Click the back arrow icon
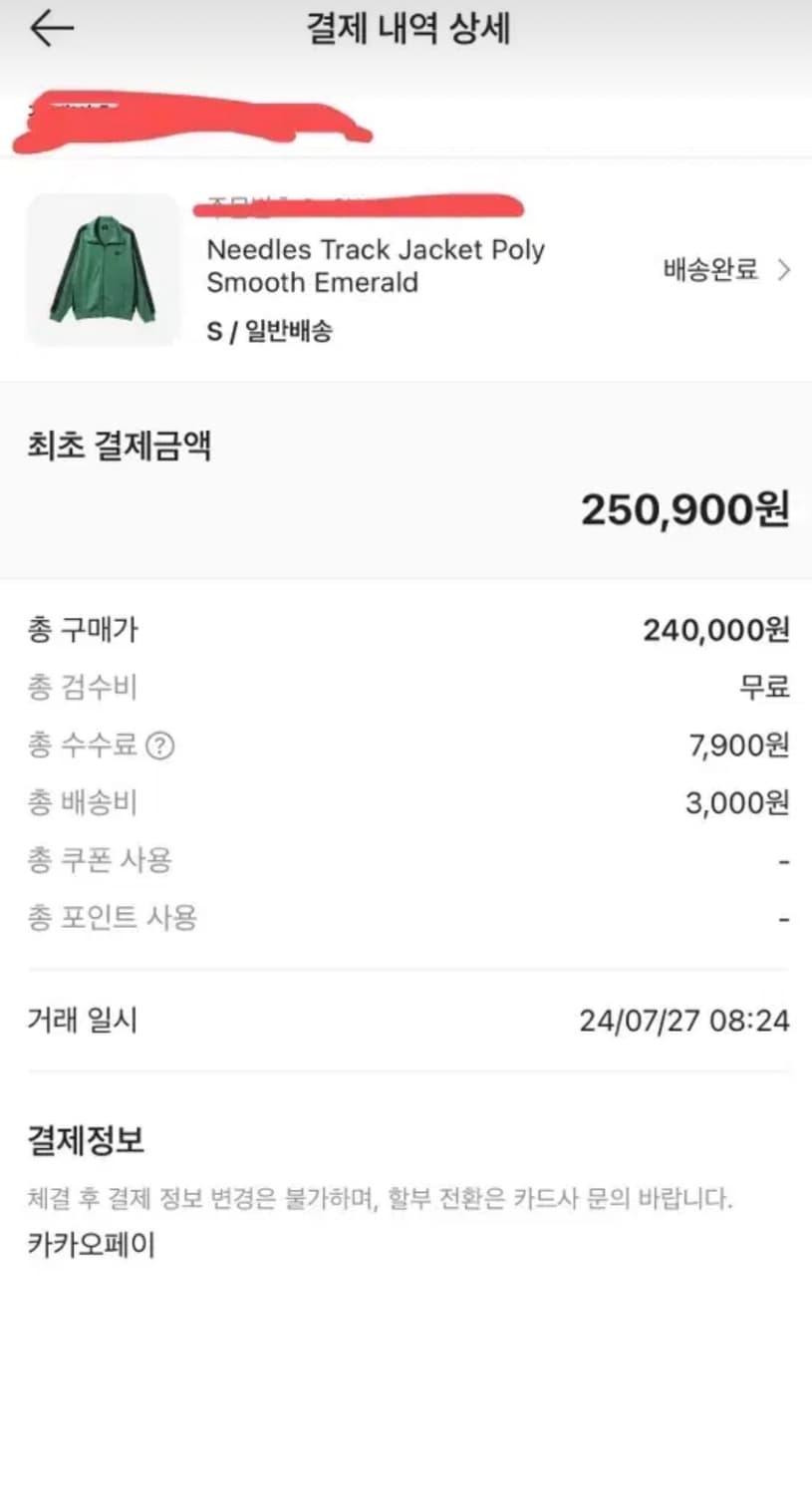 tap(50, 30)
